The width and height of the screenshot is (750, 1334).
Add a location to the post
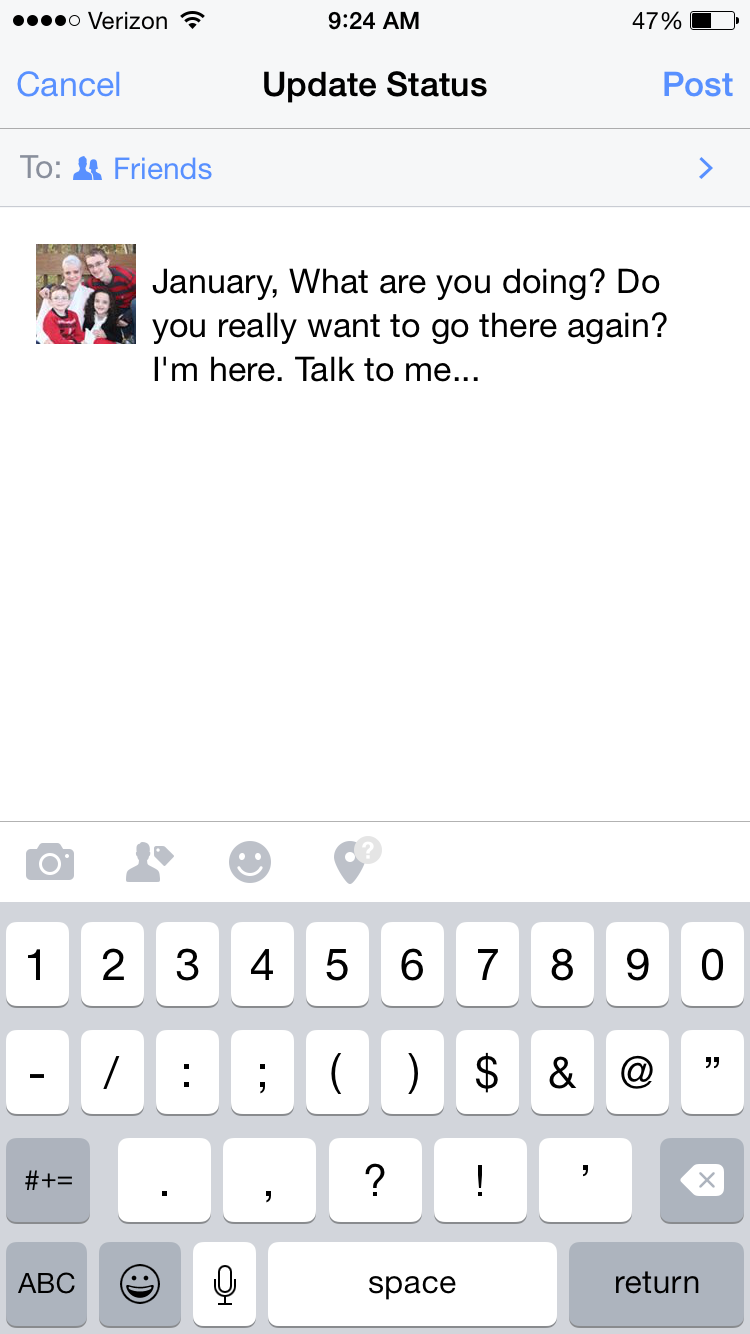350,861
